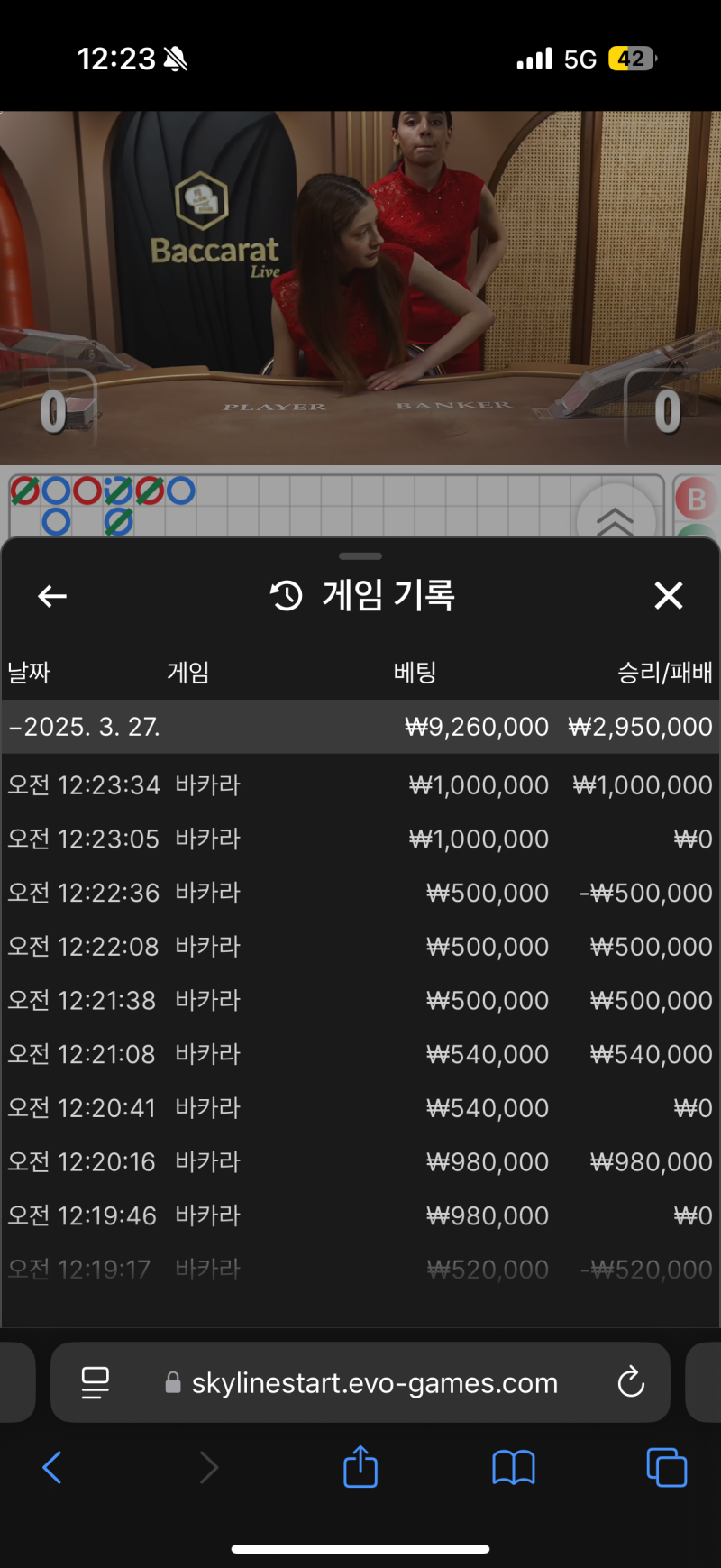This screenshot has width=721, height=1568.
Task: Open the 오전 12:22:08 바카라 record
Action: [x=360, y=947]
